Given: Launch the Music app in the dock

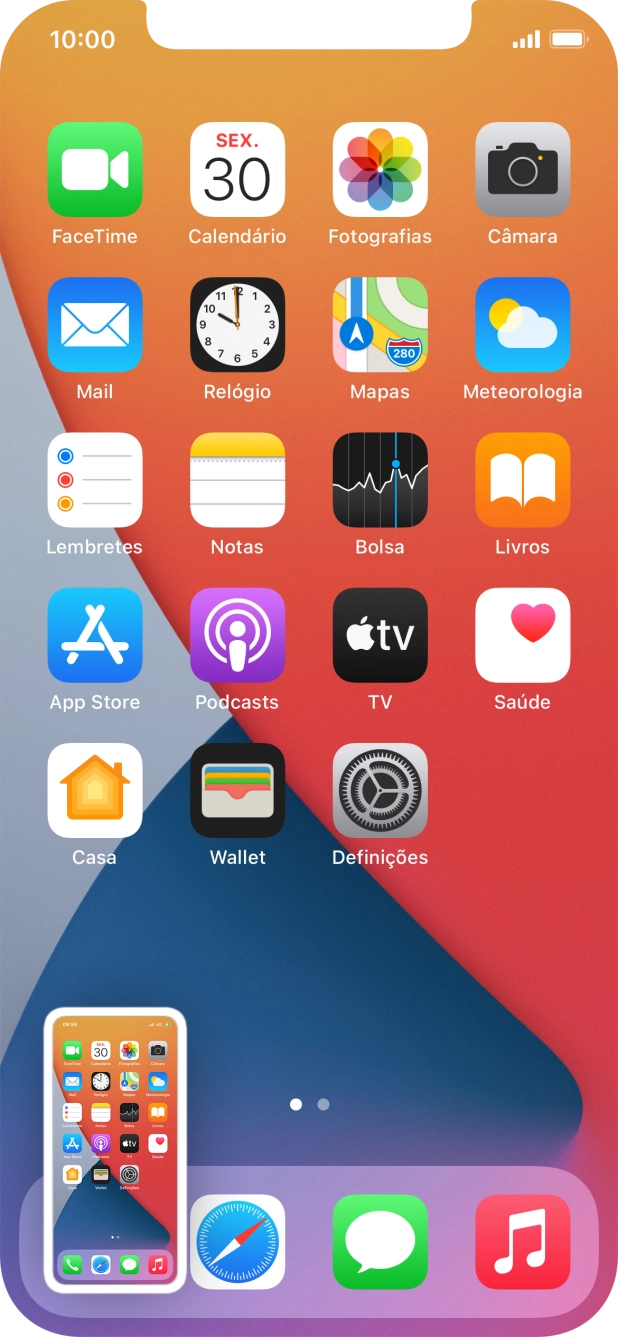Looking at the screenshot, I should [x=523, y=1242].
